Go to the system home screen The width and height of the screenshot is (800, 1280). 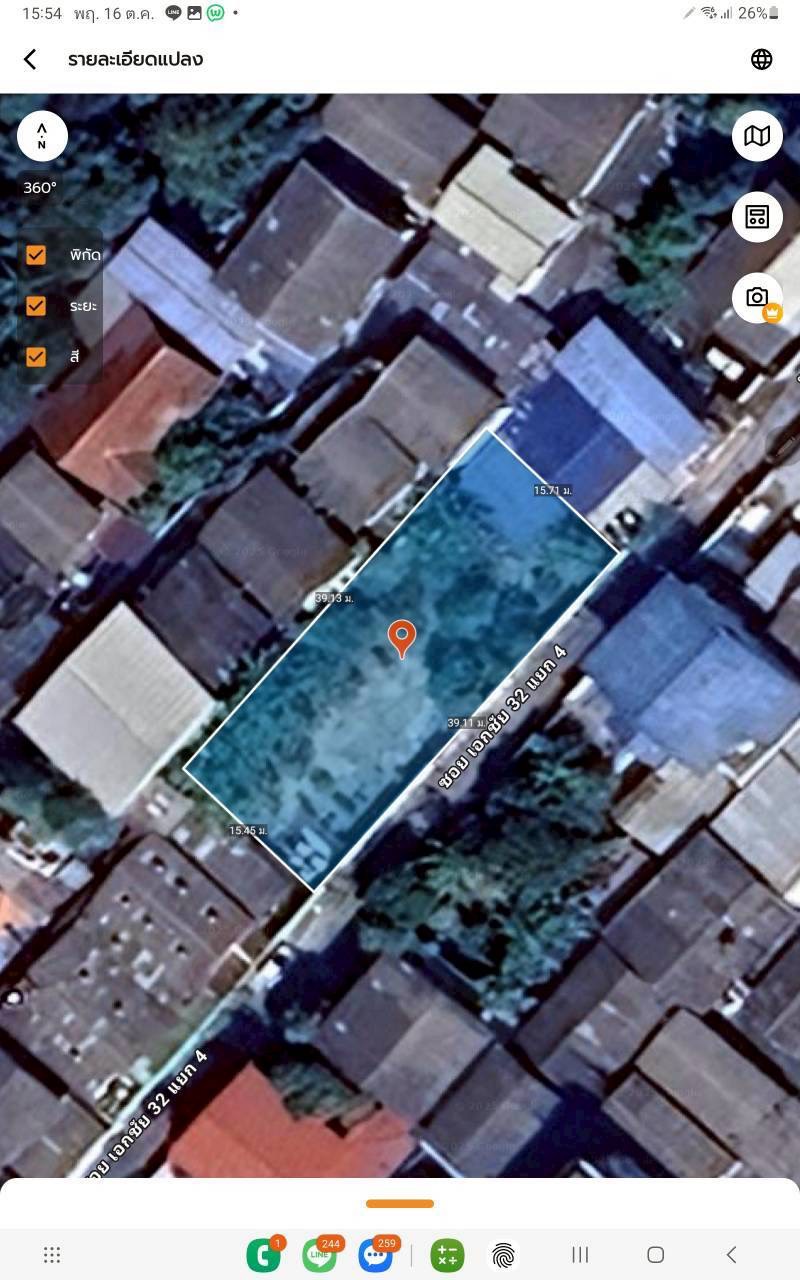coord(655,1254)
